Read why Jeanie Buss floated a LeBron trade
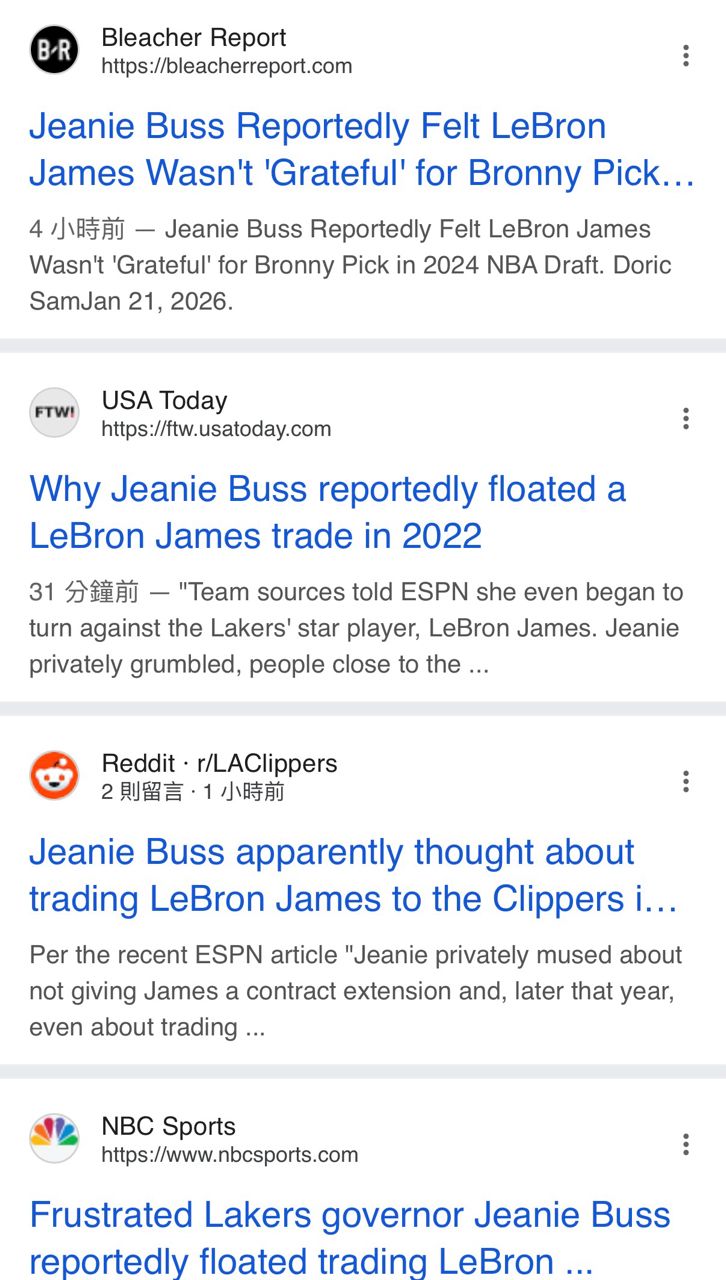The width and height of the screenshot is (726, 1280). coord(327,513)
